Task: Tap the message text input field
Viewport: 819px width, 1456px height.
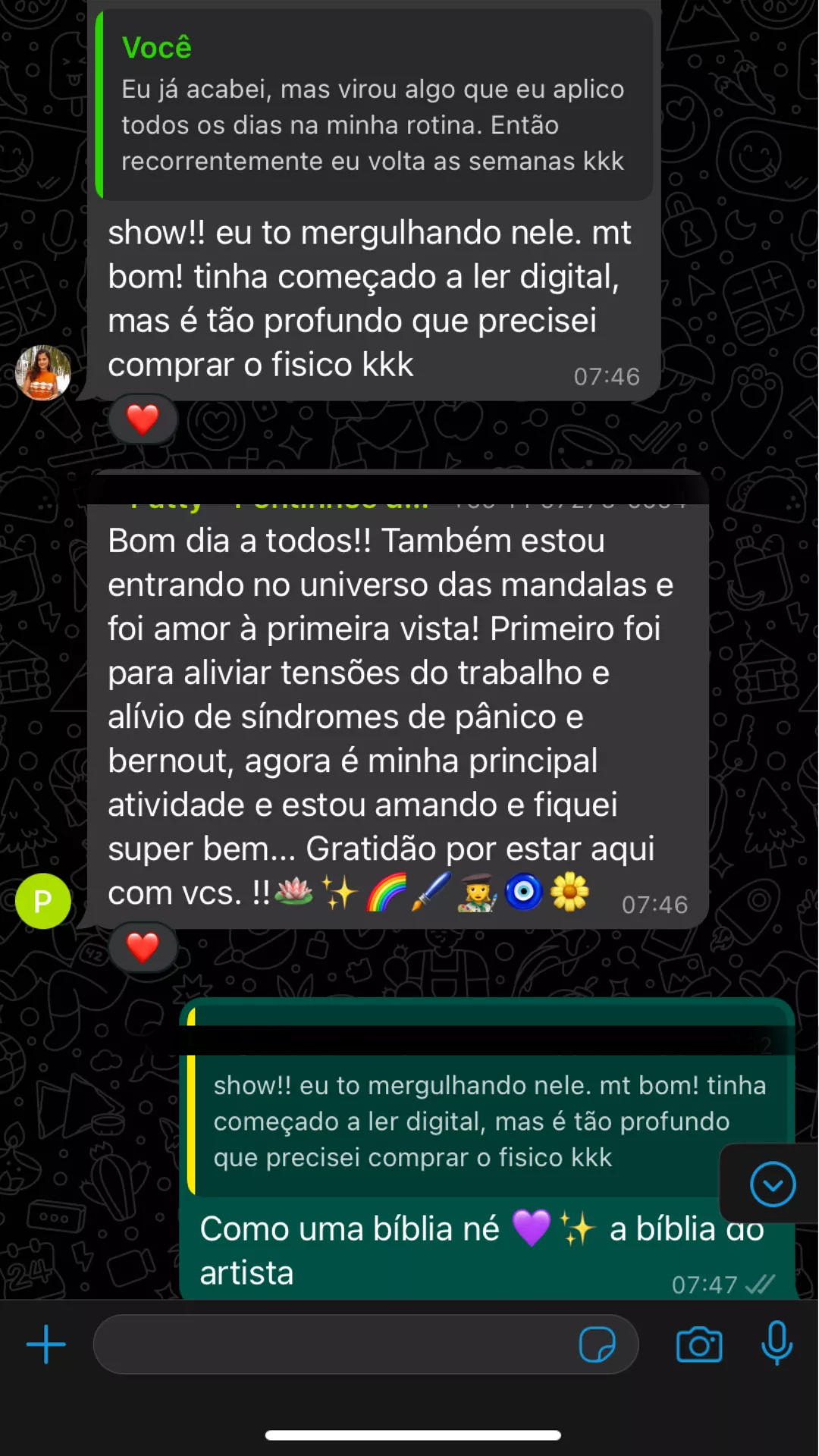Action: [x=334, y=1345]
